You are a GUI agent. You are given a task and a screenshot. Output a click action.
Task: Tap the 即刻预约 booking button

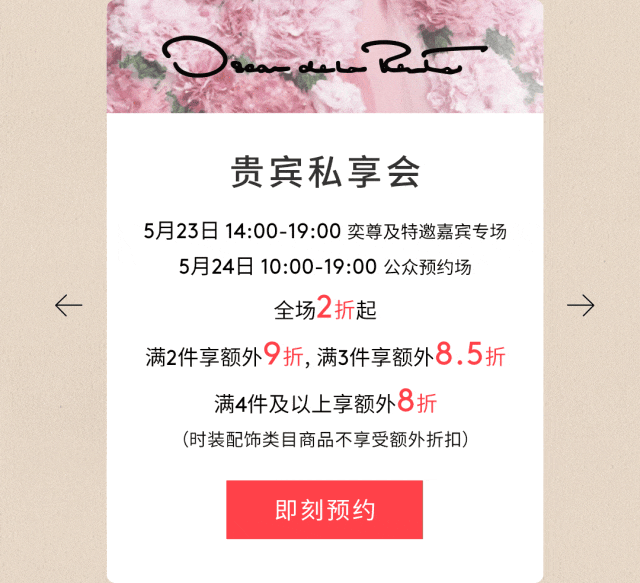[324, 510]
